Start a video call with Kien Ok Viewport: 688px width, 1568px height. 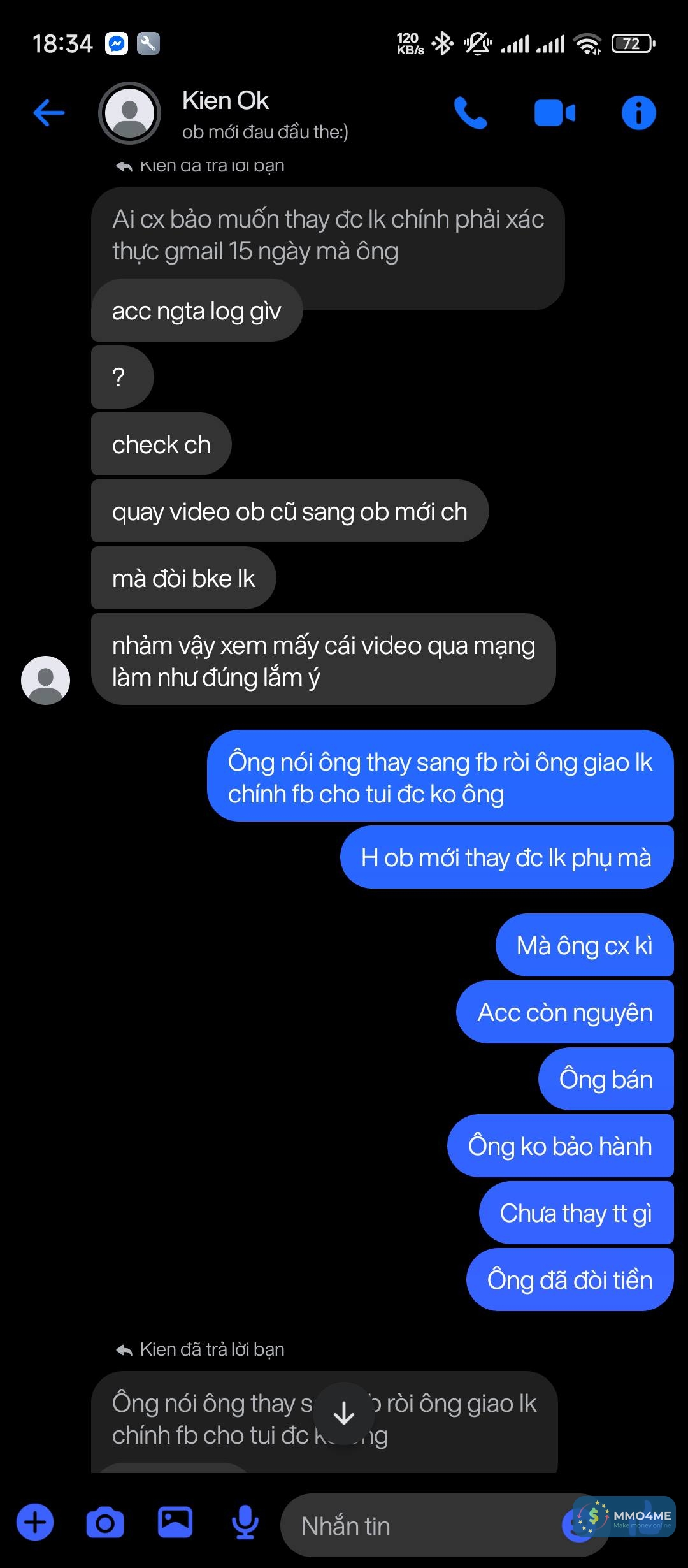(x=554, y=113)
